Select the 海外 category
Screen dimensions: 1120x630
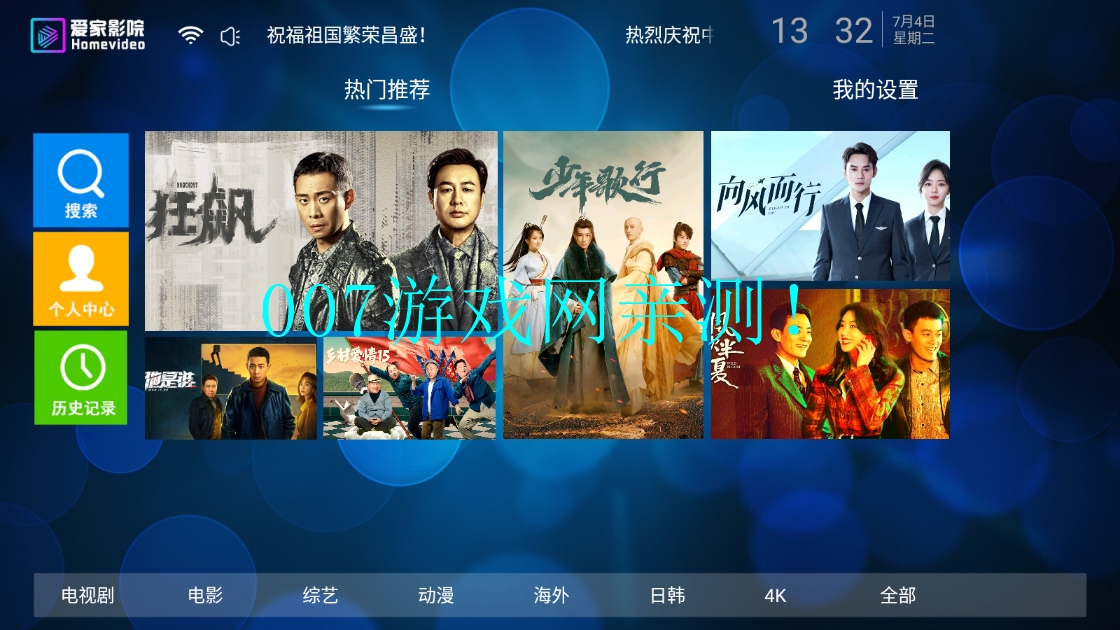(551, 595)
